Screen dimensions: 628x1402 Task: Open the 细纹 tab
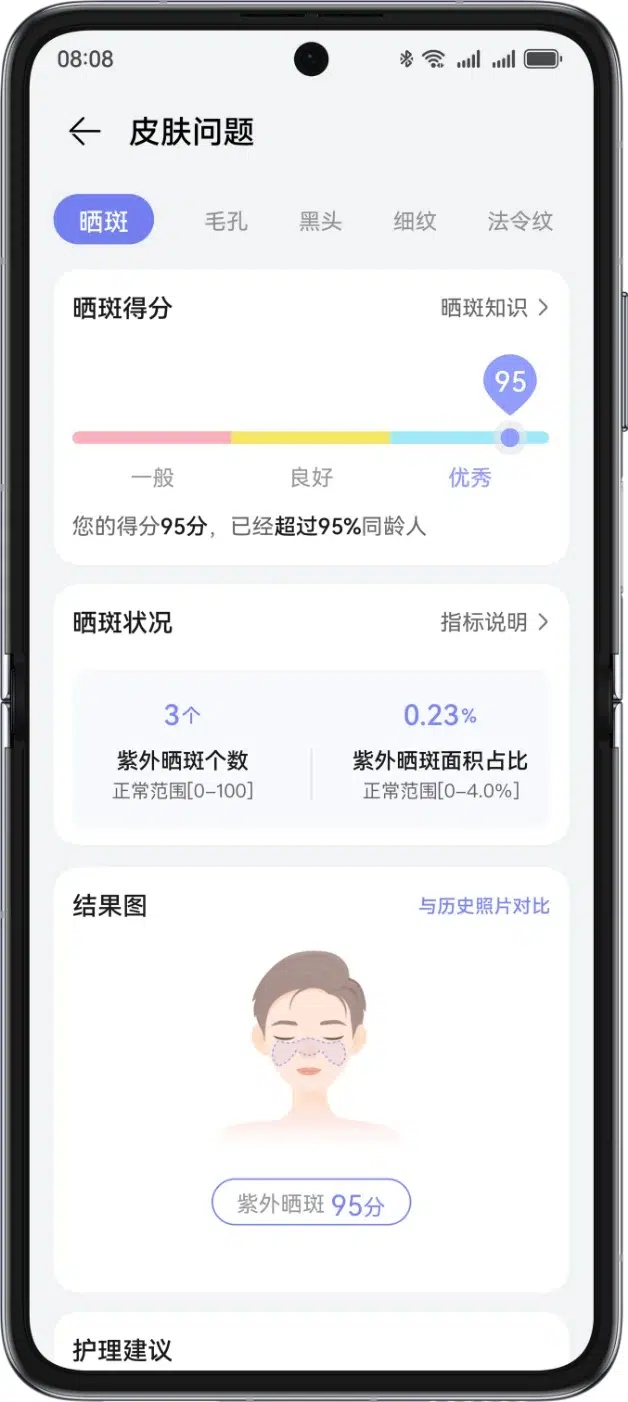(x=414, y=221)
